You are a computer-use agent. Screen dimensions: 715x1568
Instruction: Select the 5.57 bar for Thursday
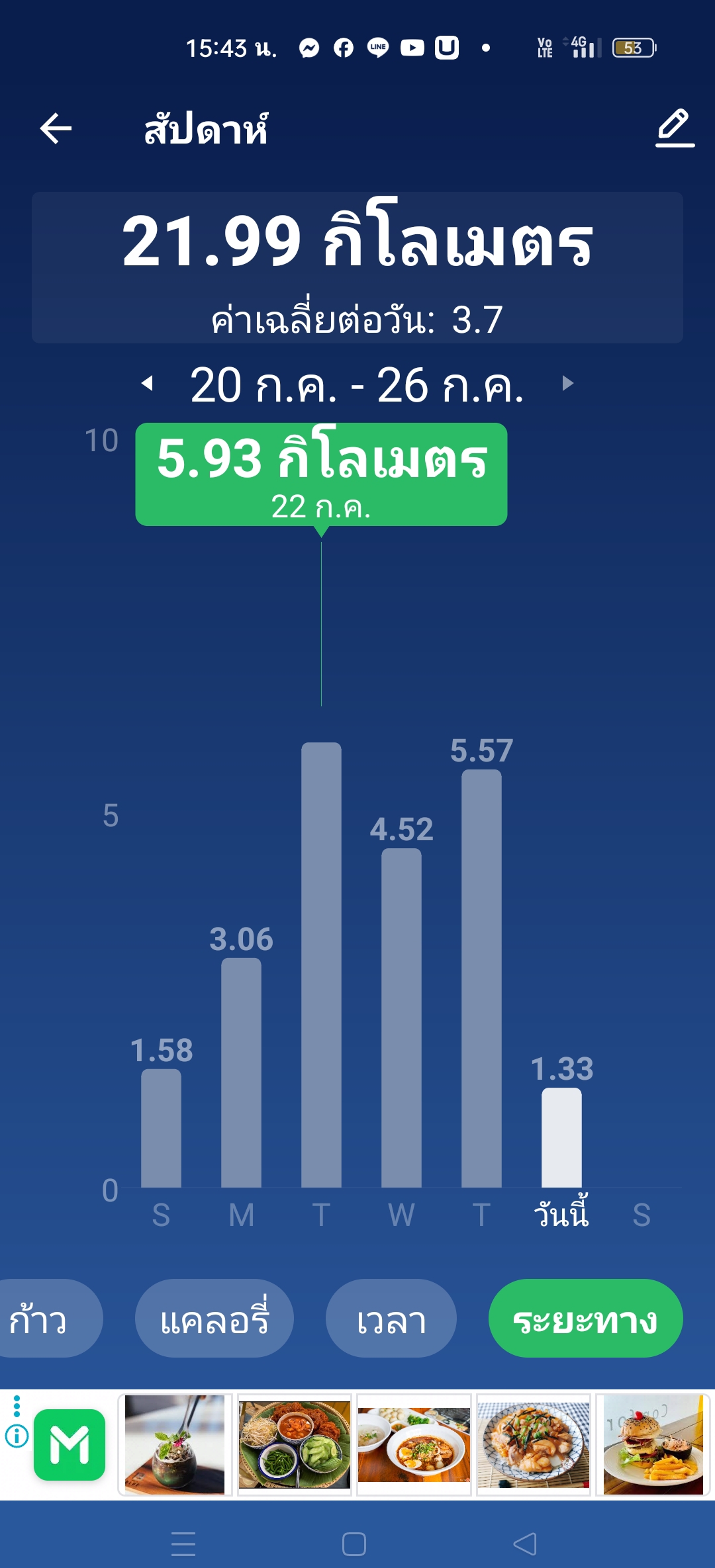(x=481, y=978)
